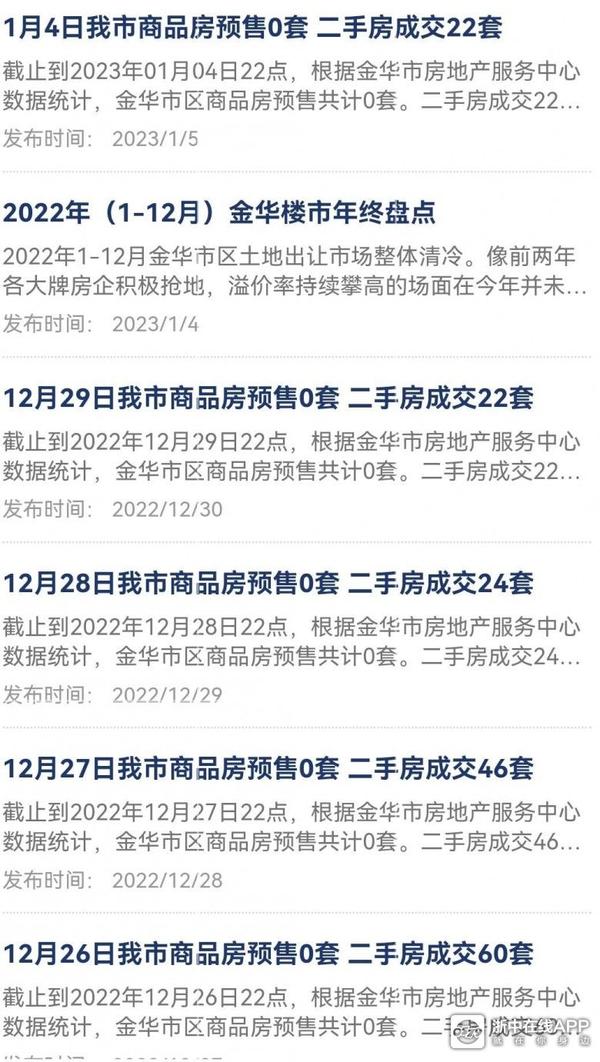600x1062 pixels.
Task: Open the 12月29日 housing transactions article
Action: pos(268,398)
